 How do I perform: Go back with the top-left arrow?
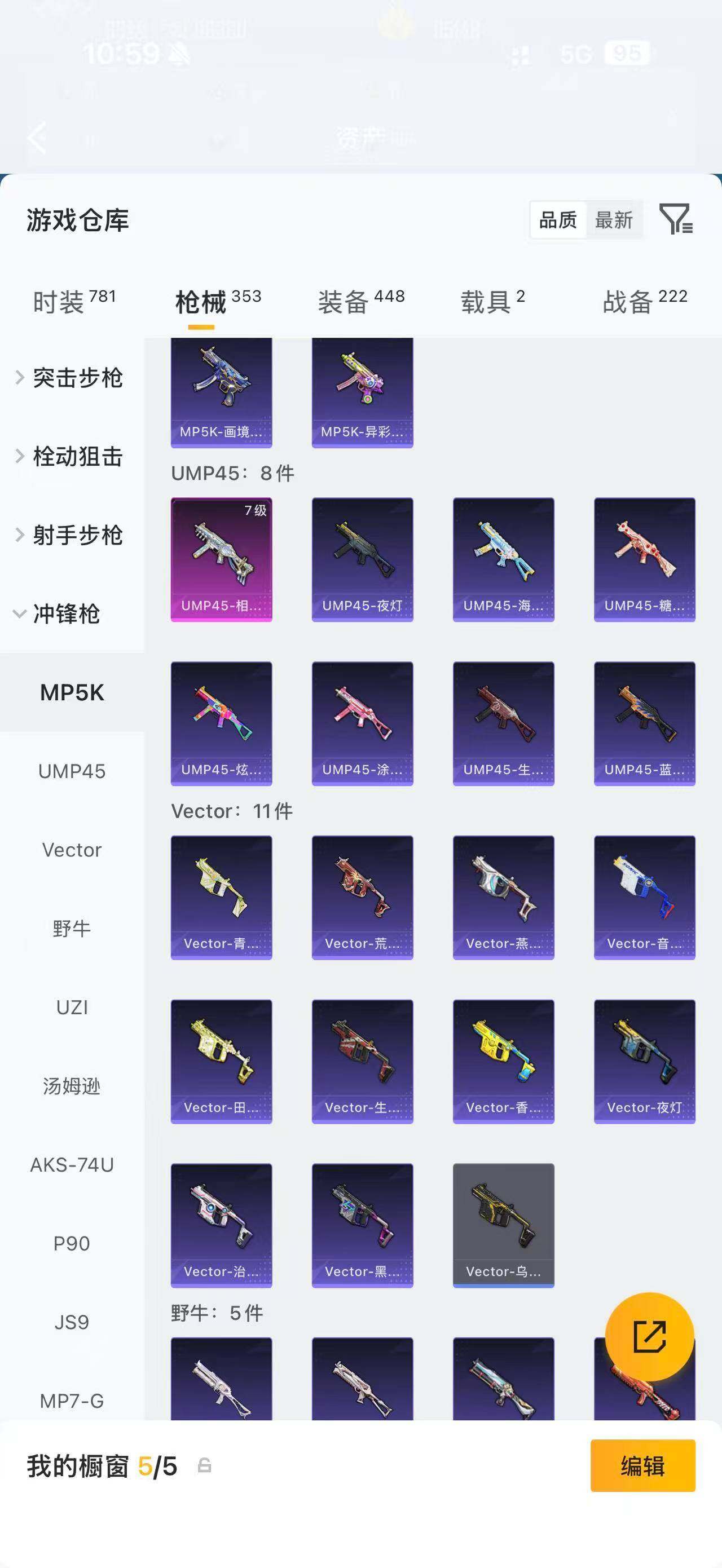[x=37, y=138]
